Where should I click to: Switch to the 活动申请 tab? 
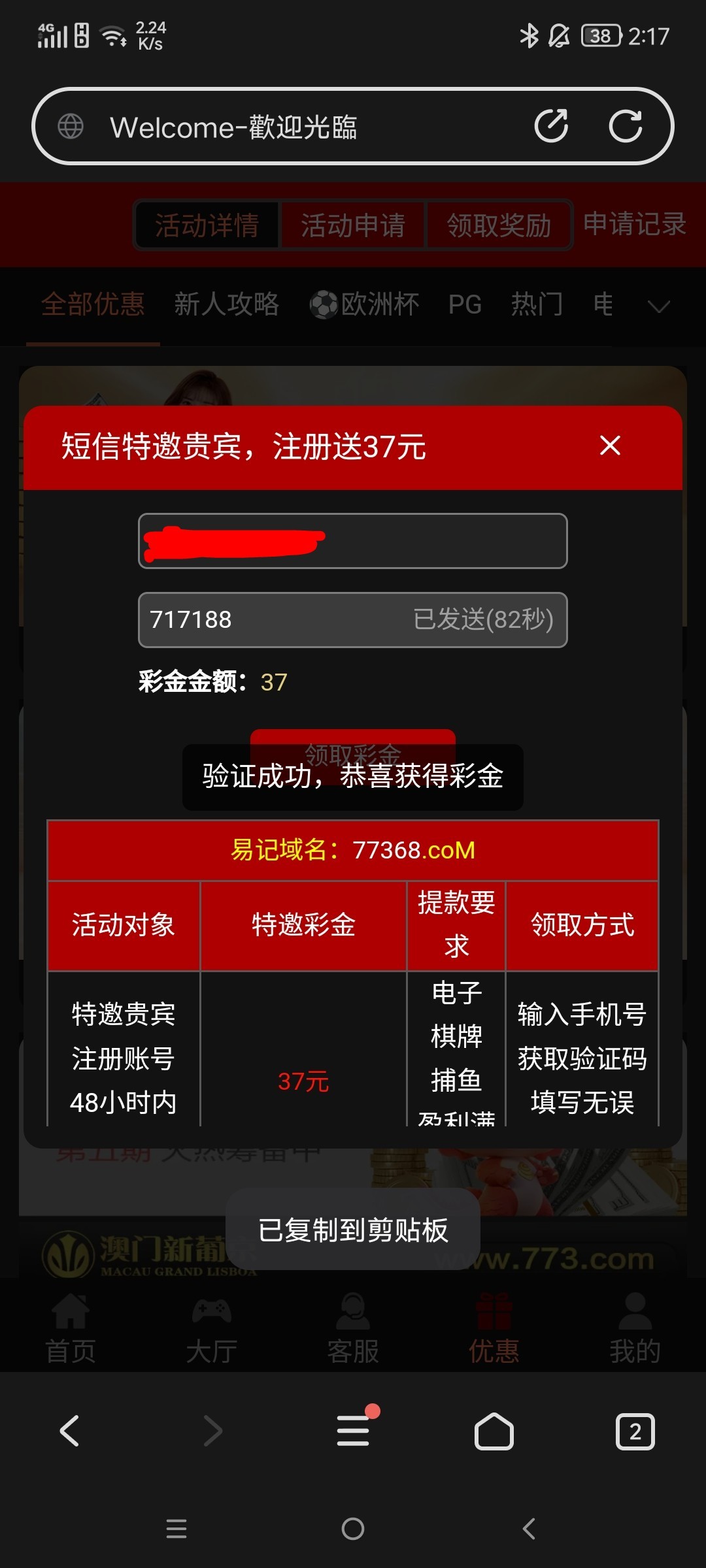pyautogui.click(x=353, y=225)
